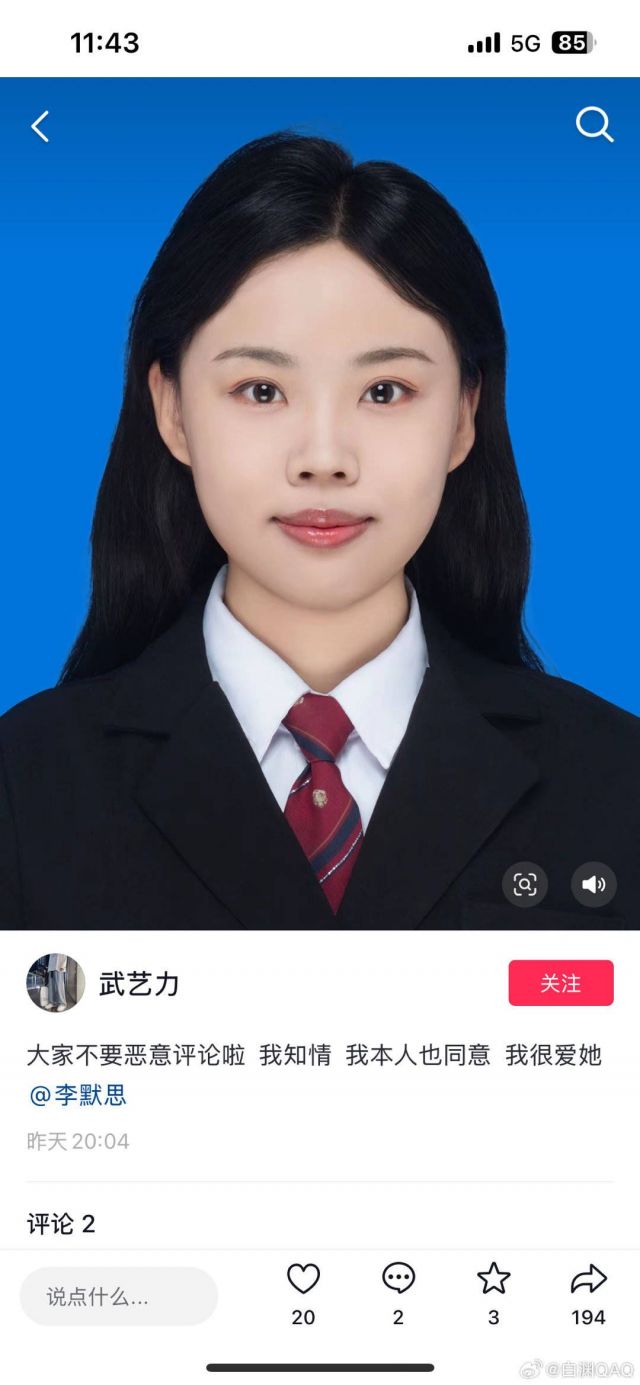Tap the image recognition scan icon

525,884
